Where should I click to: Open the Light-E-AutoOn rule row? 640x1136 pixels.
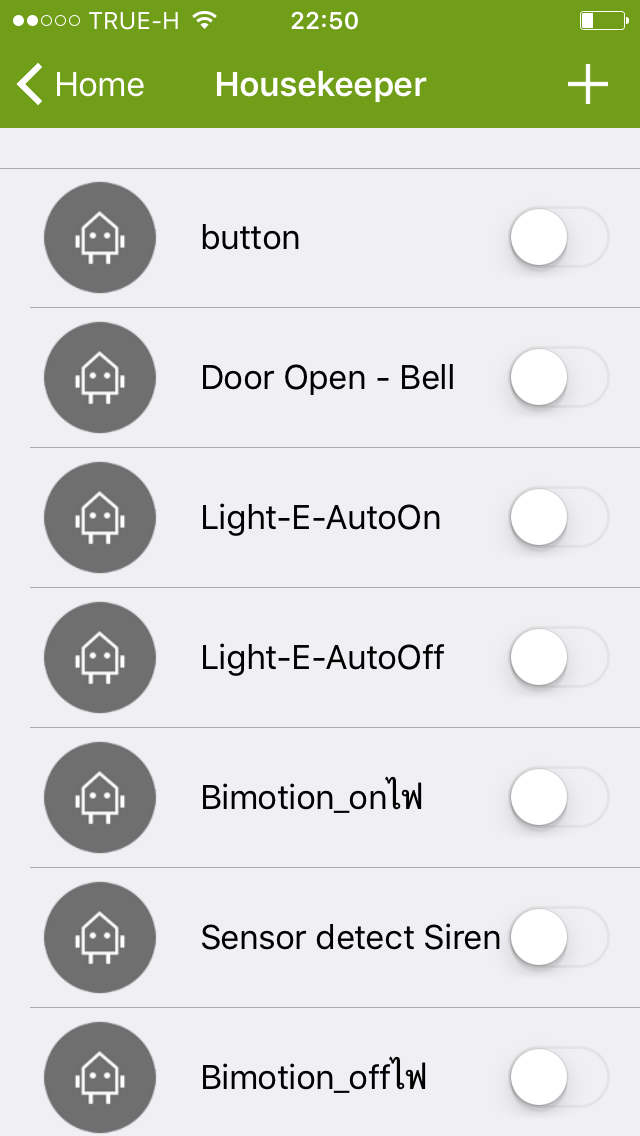[x=320, y=517]
